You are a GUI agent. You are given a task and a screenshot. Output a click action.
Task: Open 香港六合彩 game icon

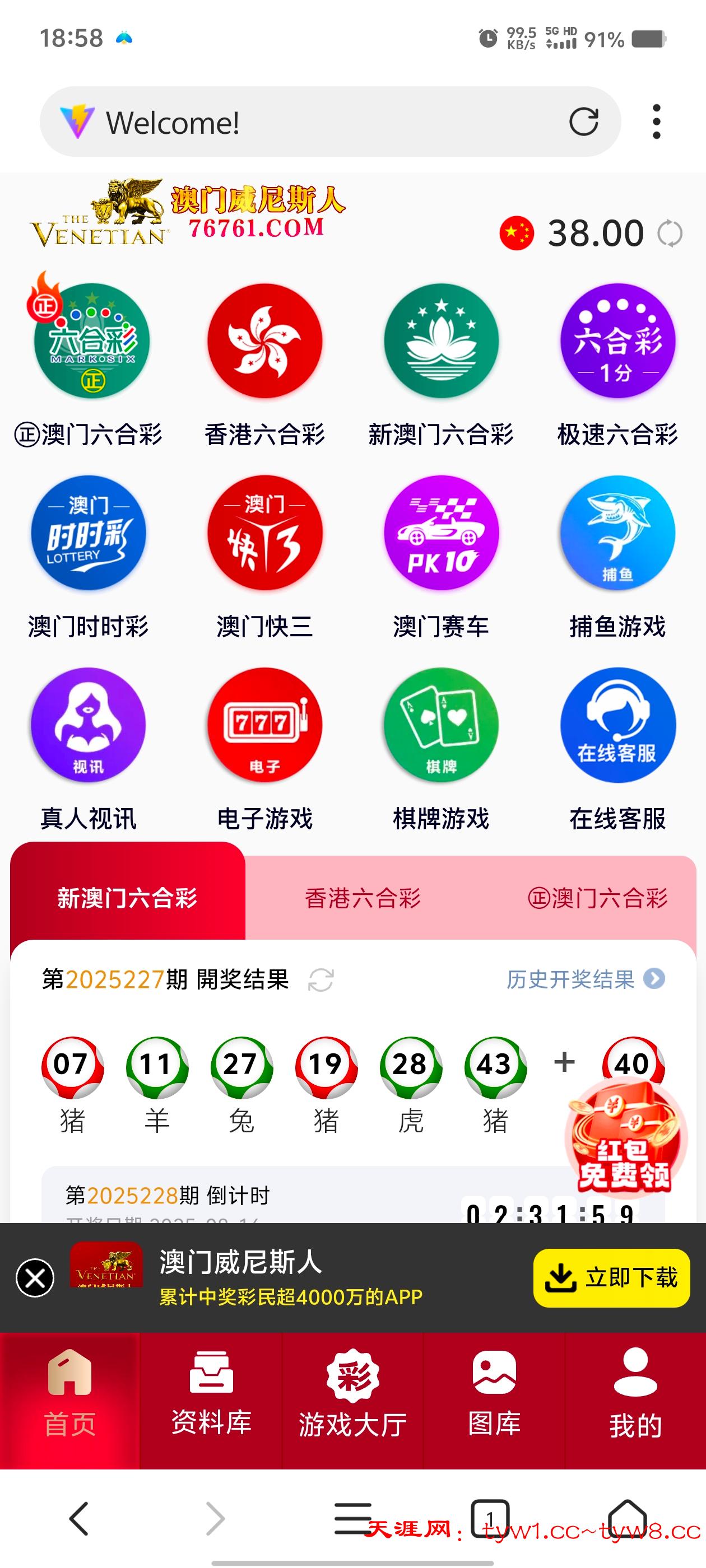pos(264,341)
